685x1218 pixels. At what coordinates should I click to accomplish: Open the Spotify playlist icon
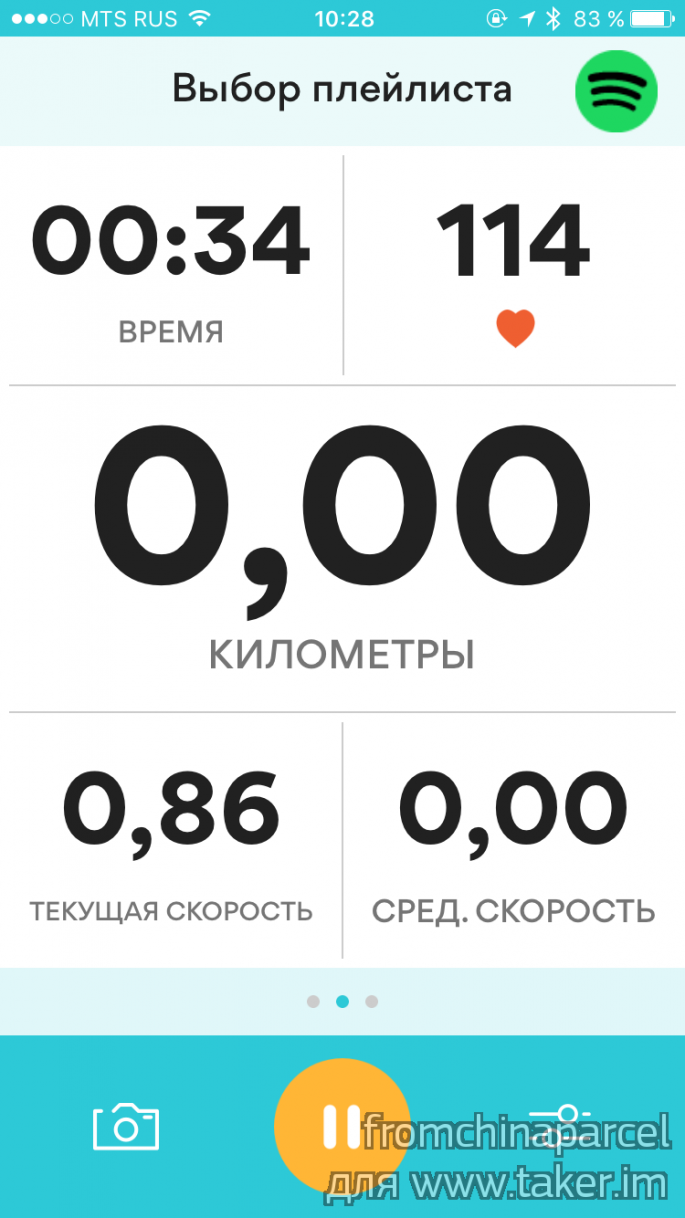point(616,91)
